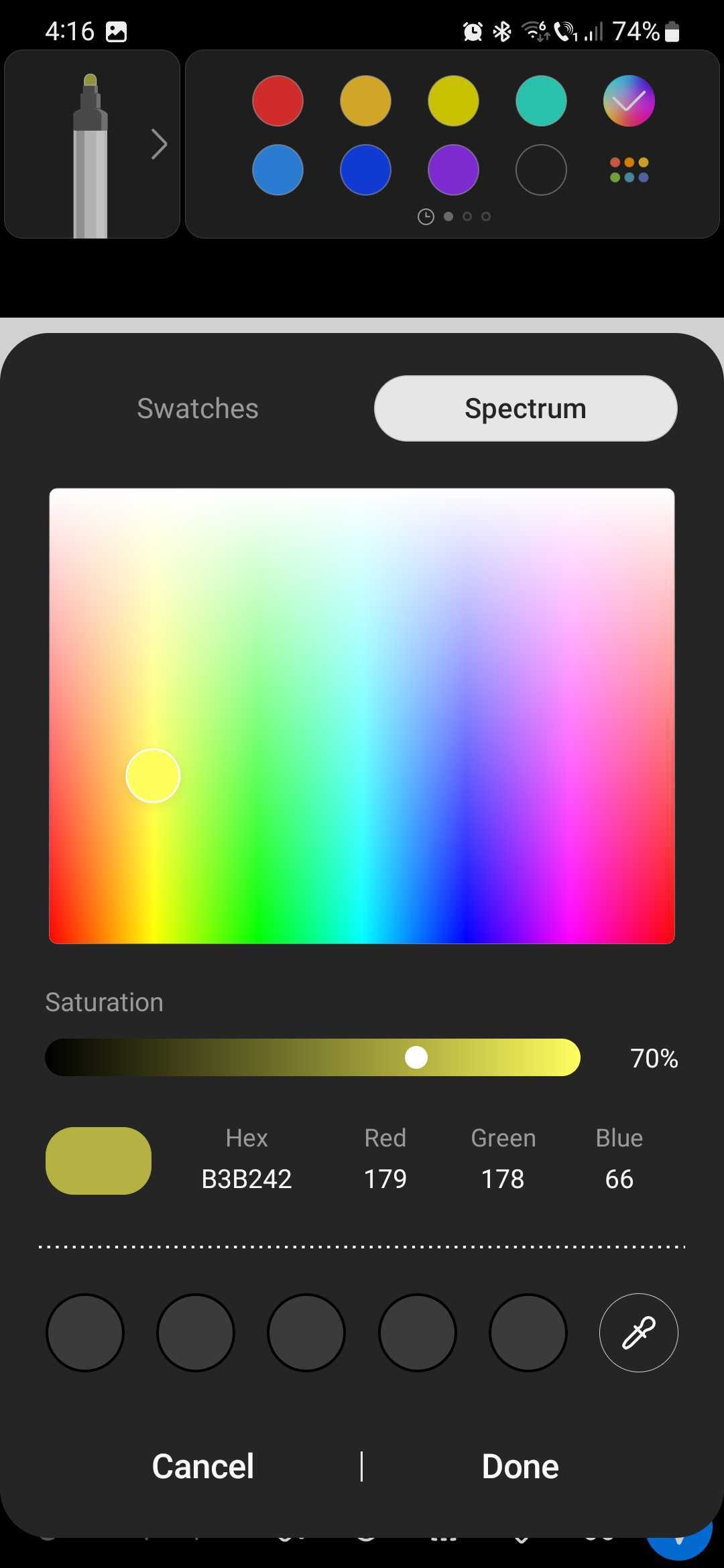The height and width of the screenshot is (1568, 724).
Task: Expand pen options with the arrow
Action: (159, 144)
